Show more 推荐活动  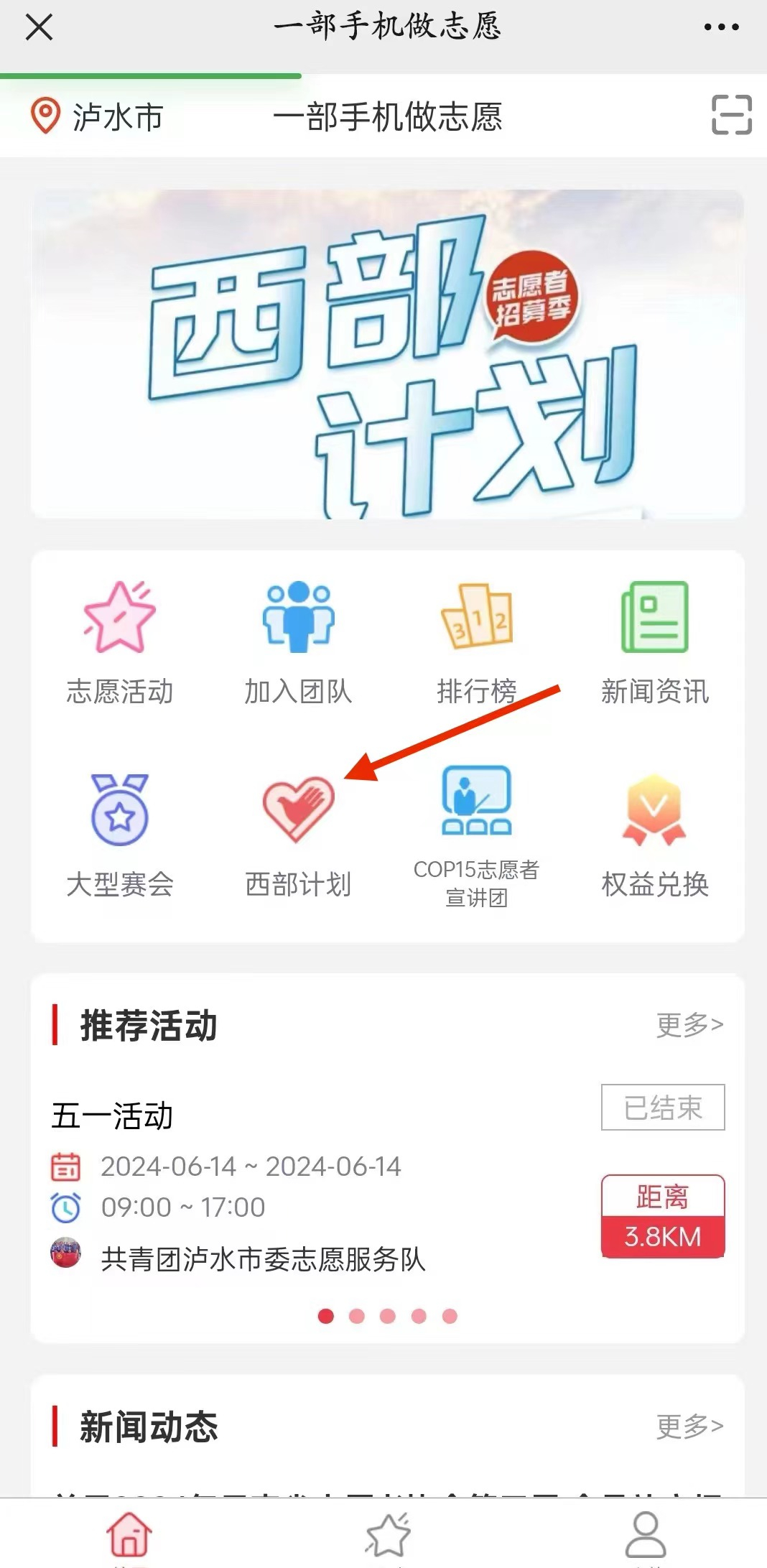(x=689, y=1025)
